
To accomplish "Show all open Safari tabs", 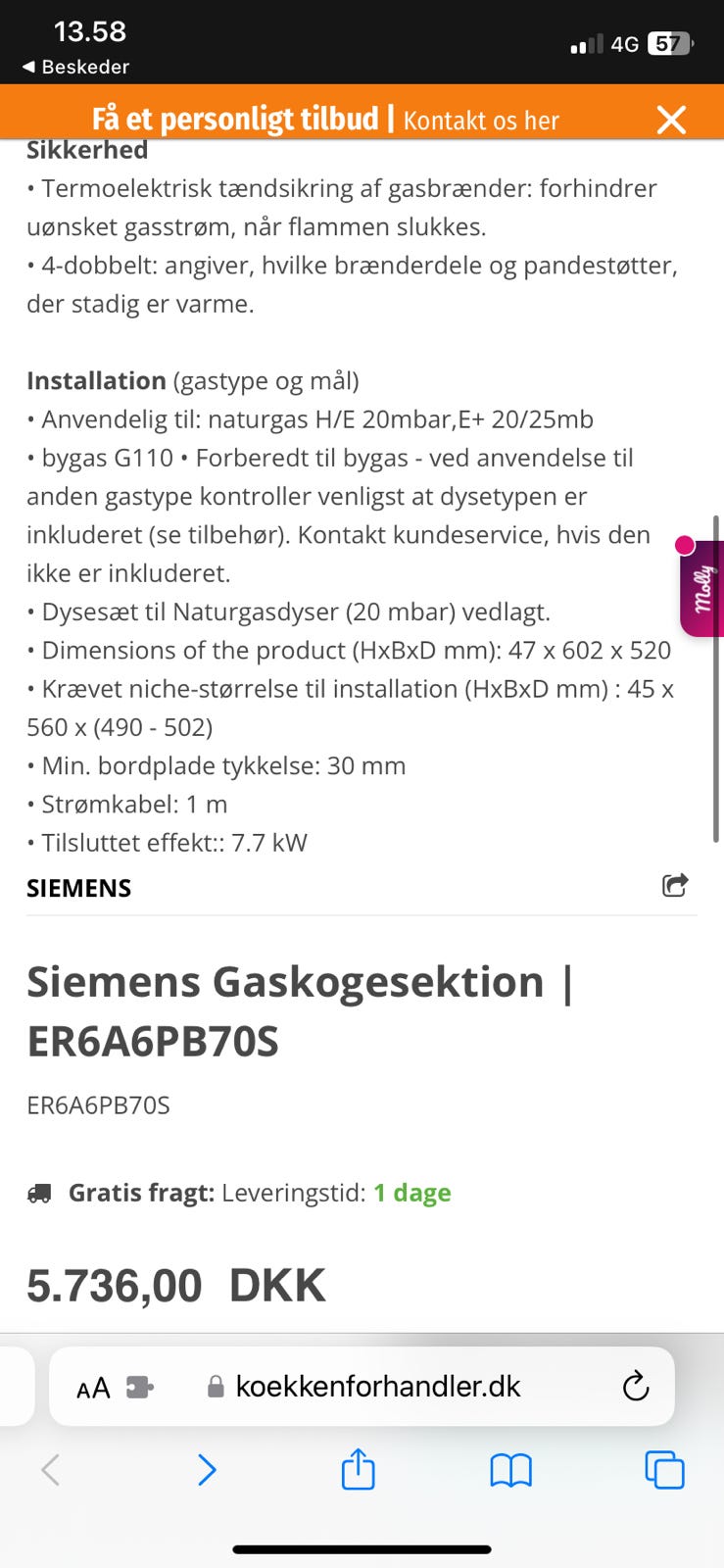I will [664, 1470].
